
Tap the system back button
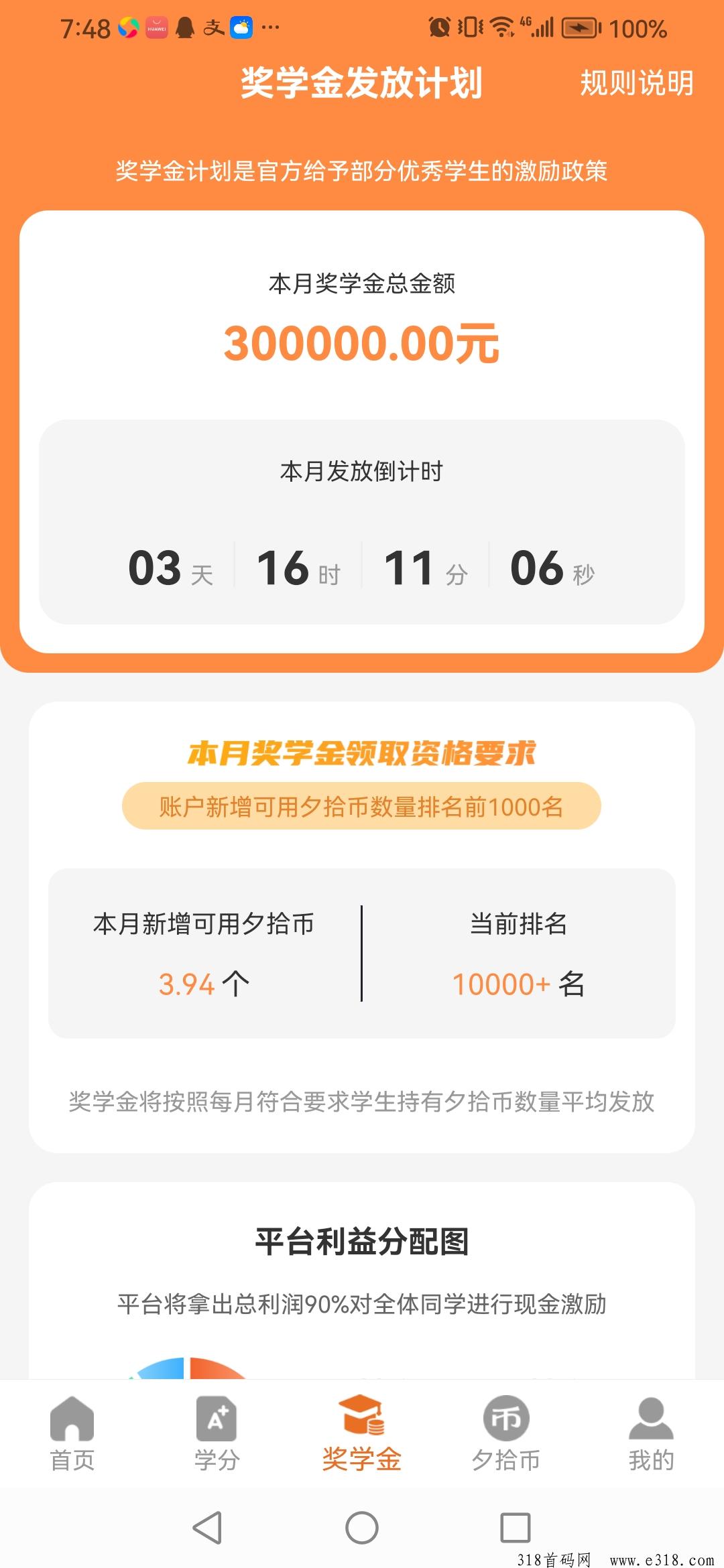[x=207, y=1527]
